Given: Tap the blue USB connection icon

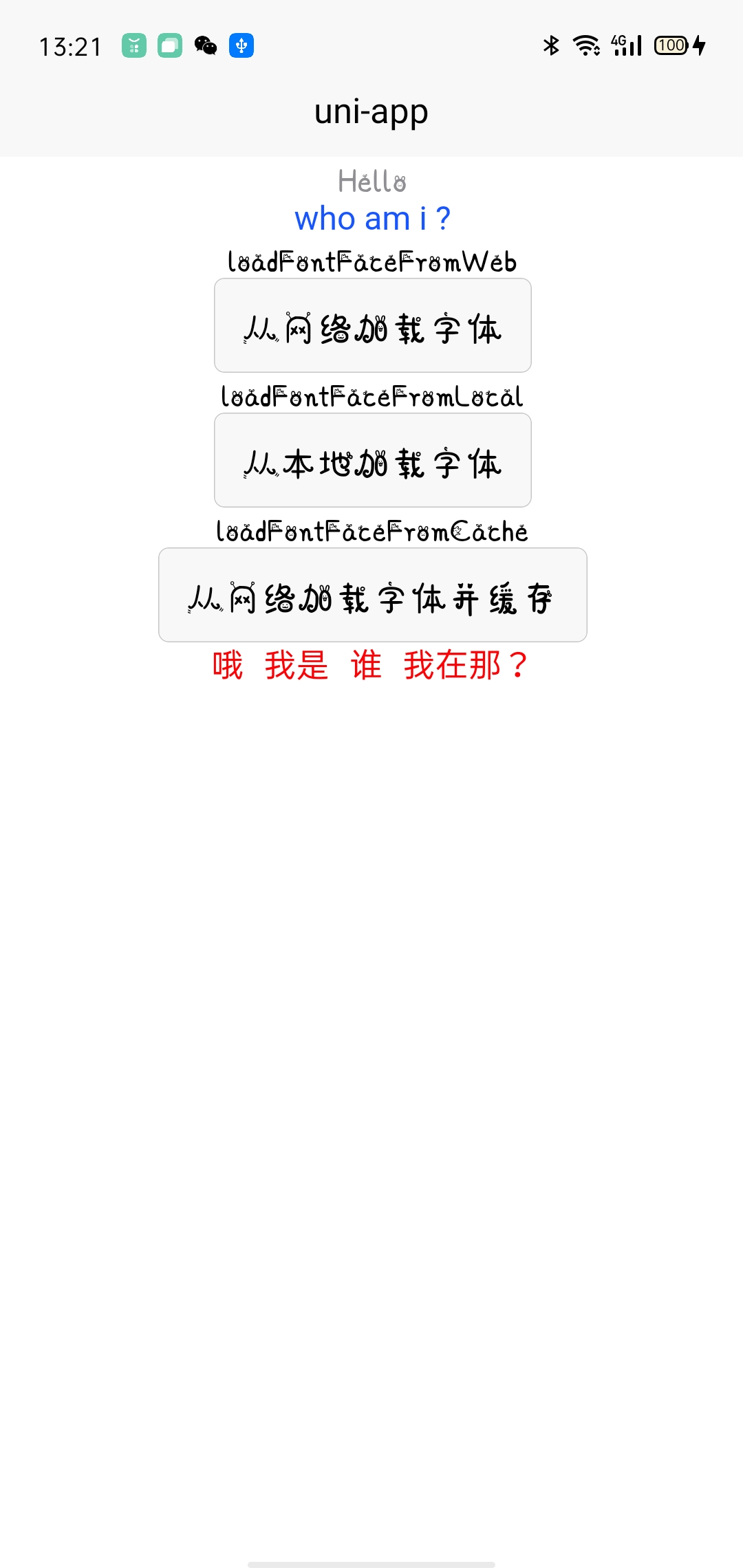Looking at the screenshot, I should pos(241,47).
